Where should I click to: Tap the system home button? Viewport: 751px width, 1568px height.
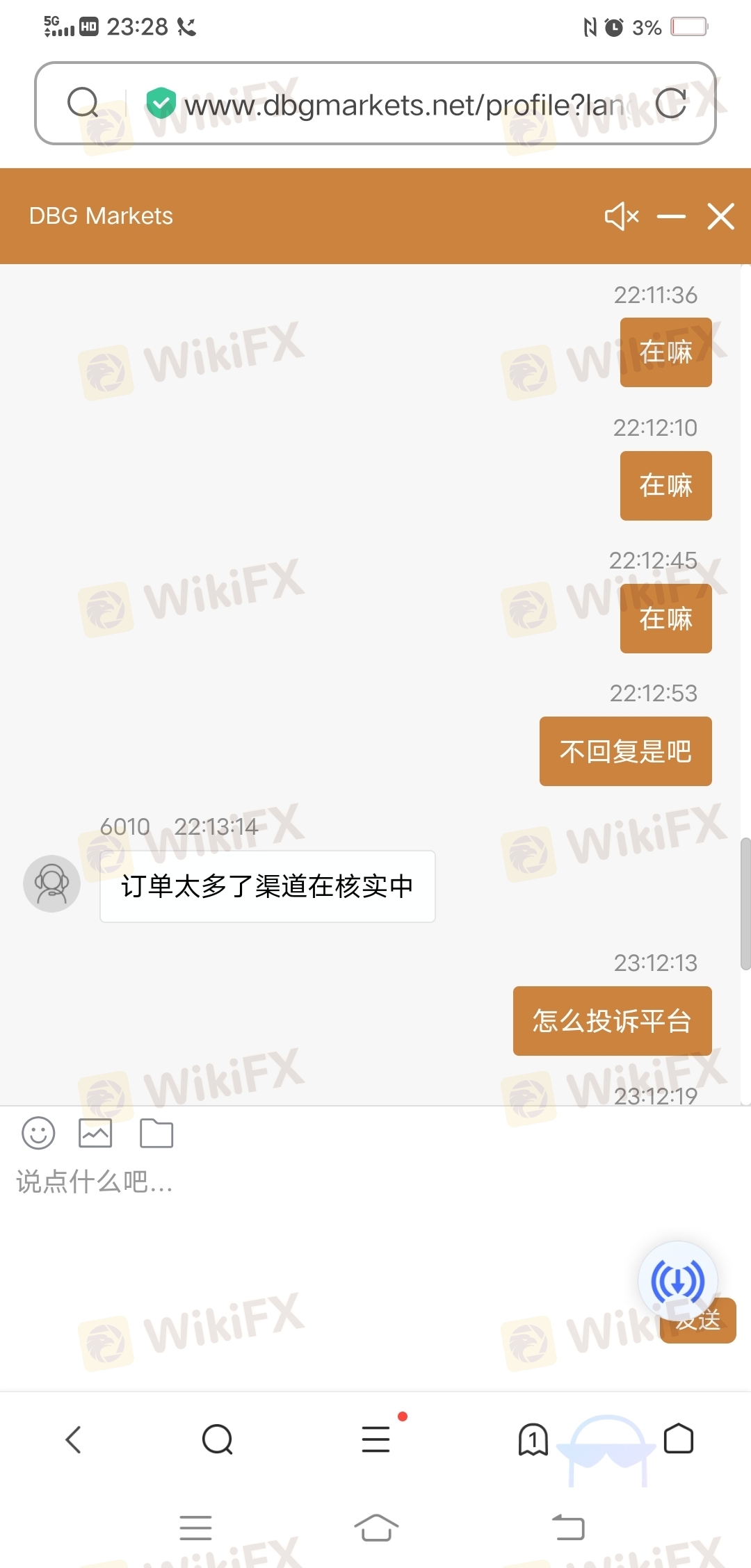pos(375,1528)
